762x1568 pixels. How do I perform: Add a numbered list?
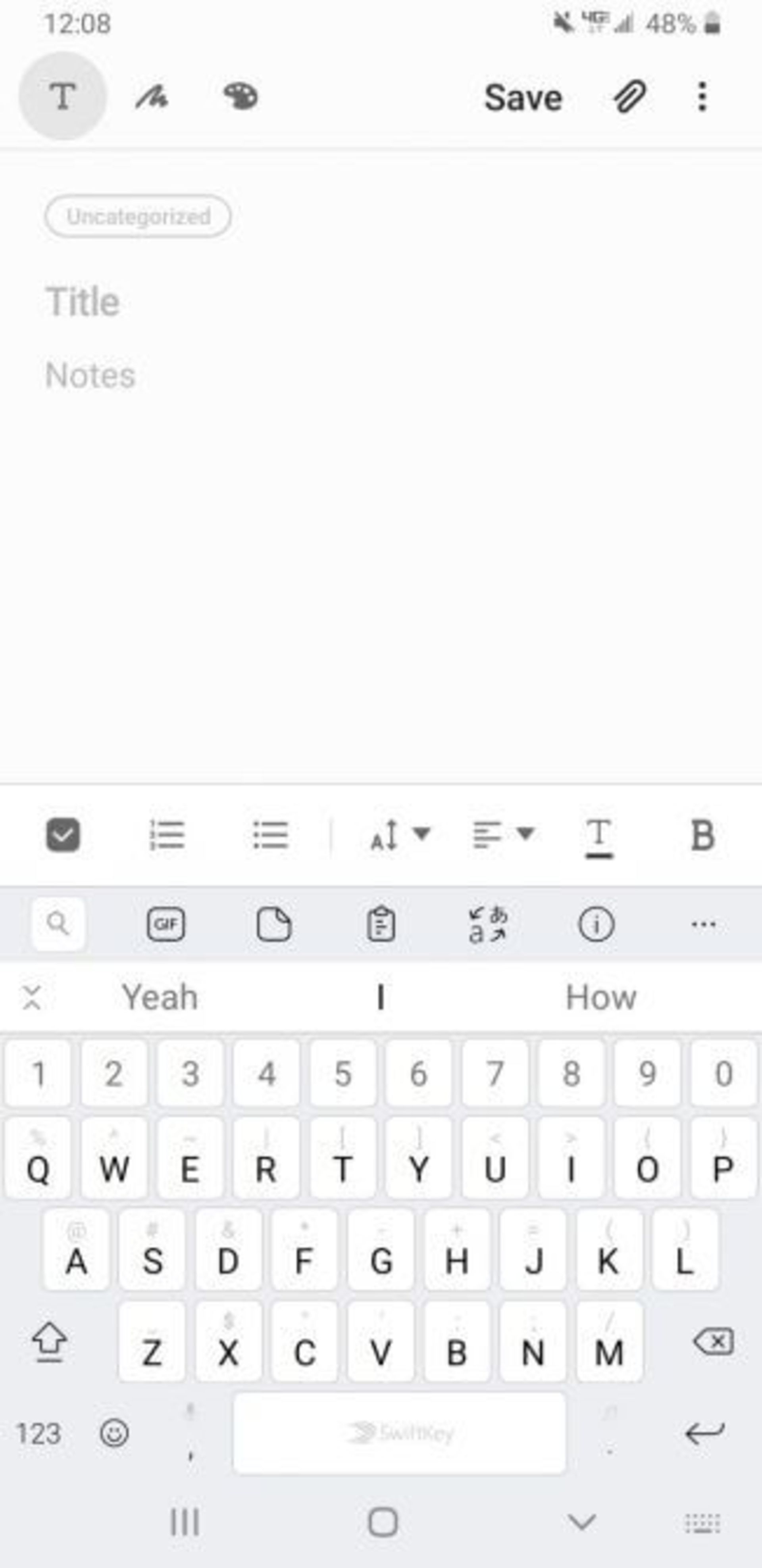point(167,834)
